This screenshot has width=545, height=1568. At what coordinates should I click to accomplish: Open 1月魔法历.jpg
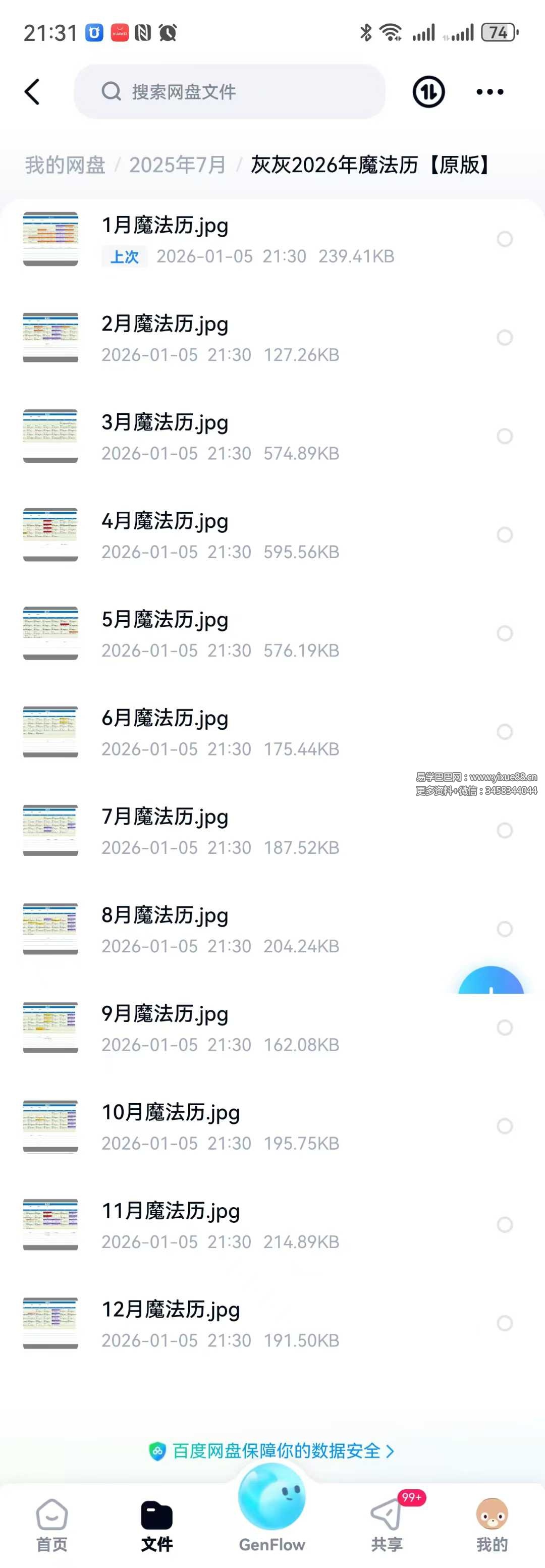[x=165, y=226]
